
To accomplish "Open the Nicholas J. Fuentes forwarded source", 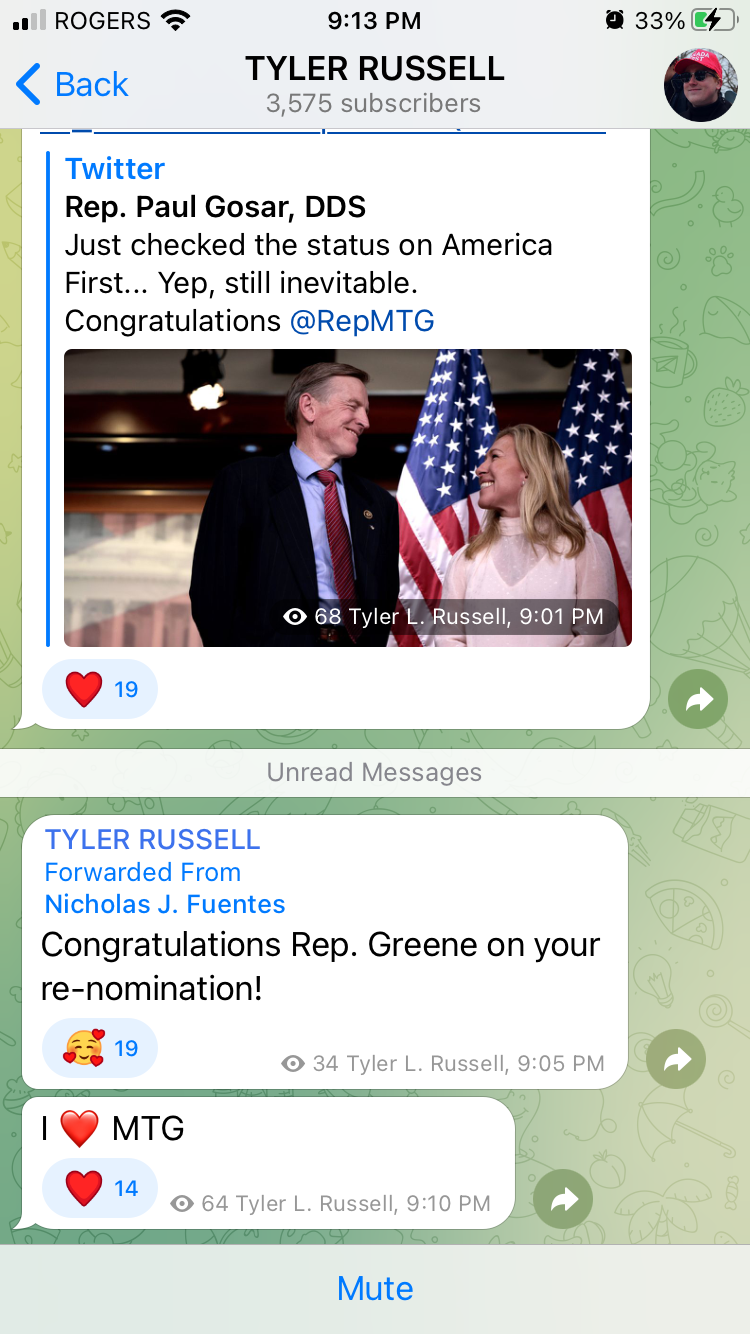I will 165,904.
